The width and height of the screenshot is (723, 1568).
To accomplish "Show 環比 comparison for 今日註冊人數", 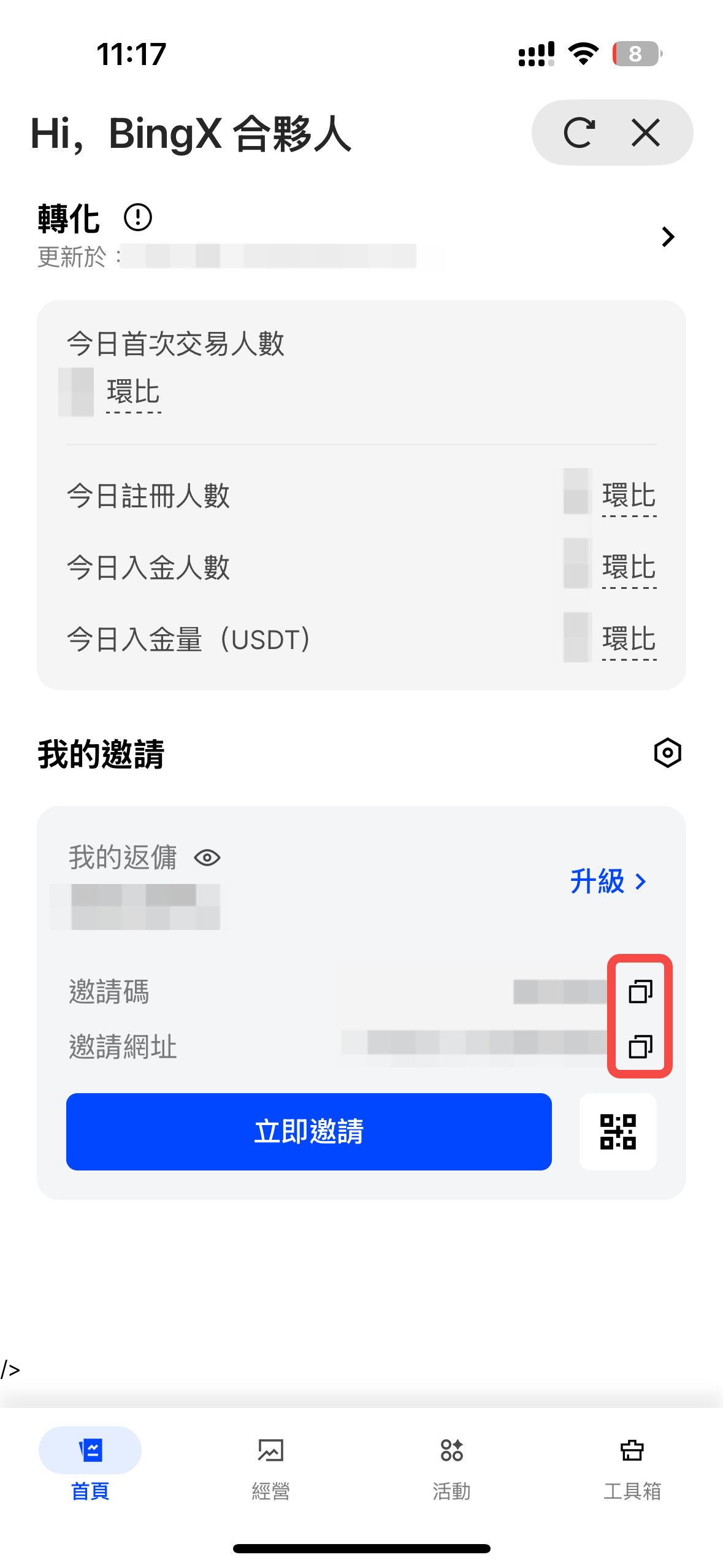I will pos(627,496).
